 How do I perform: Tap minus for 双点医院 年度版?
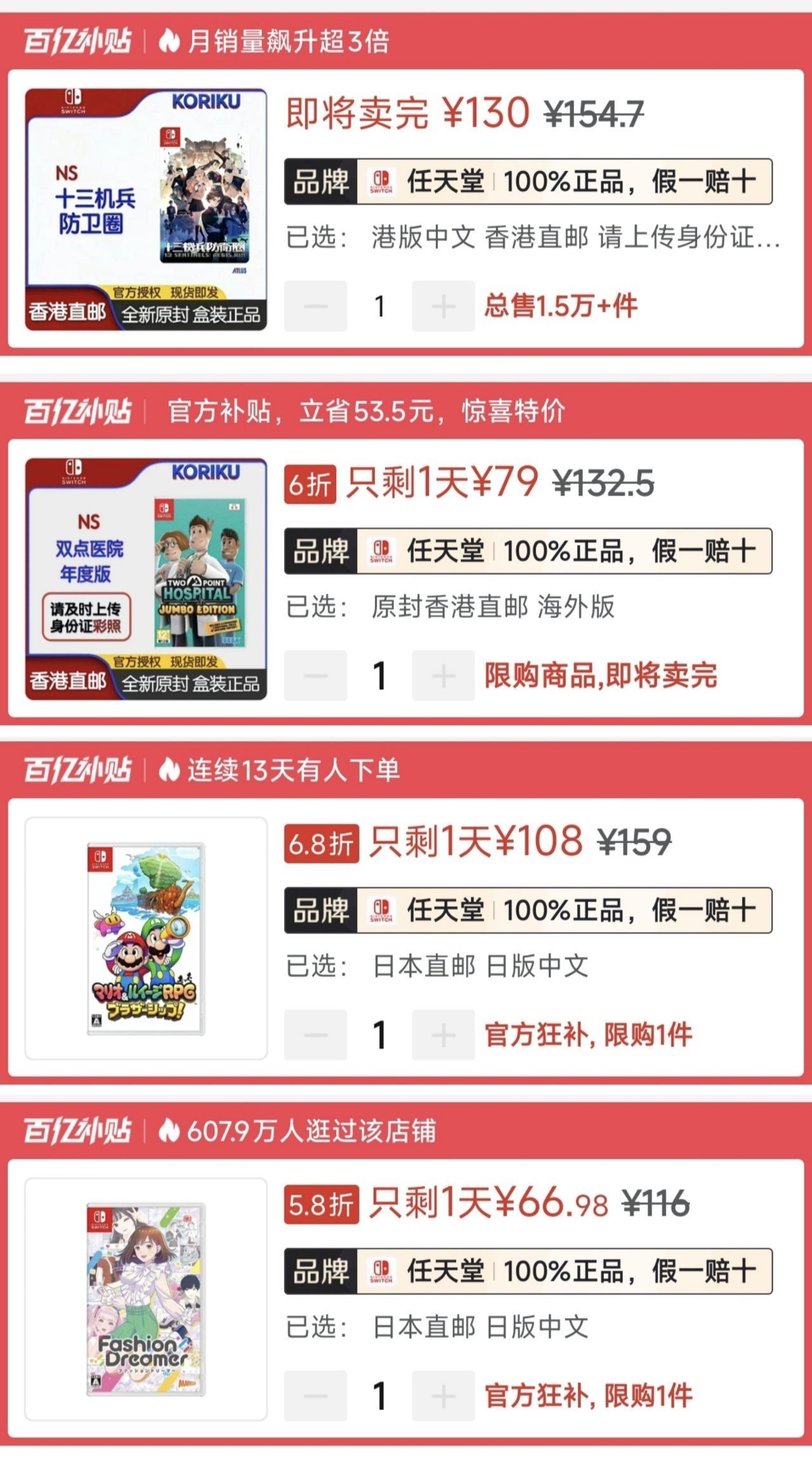click(x=315, y=675)
